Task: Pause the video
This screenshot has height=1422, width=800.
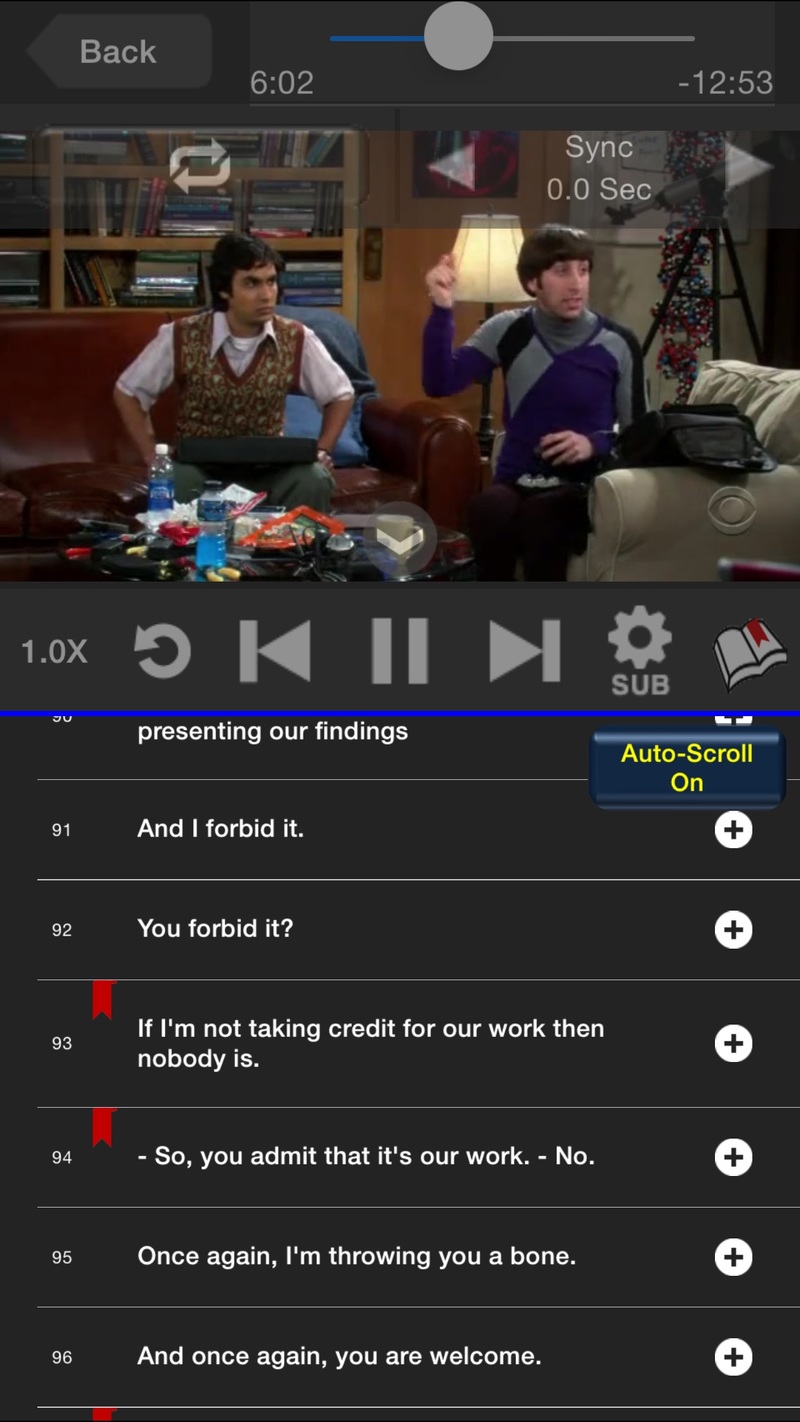Action: pyautogui.click(x=400, y=652)
